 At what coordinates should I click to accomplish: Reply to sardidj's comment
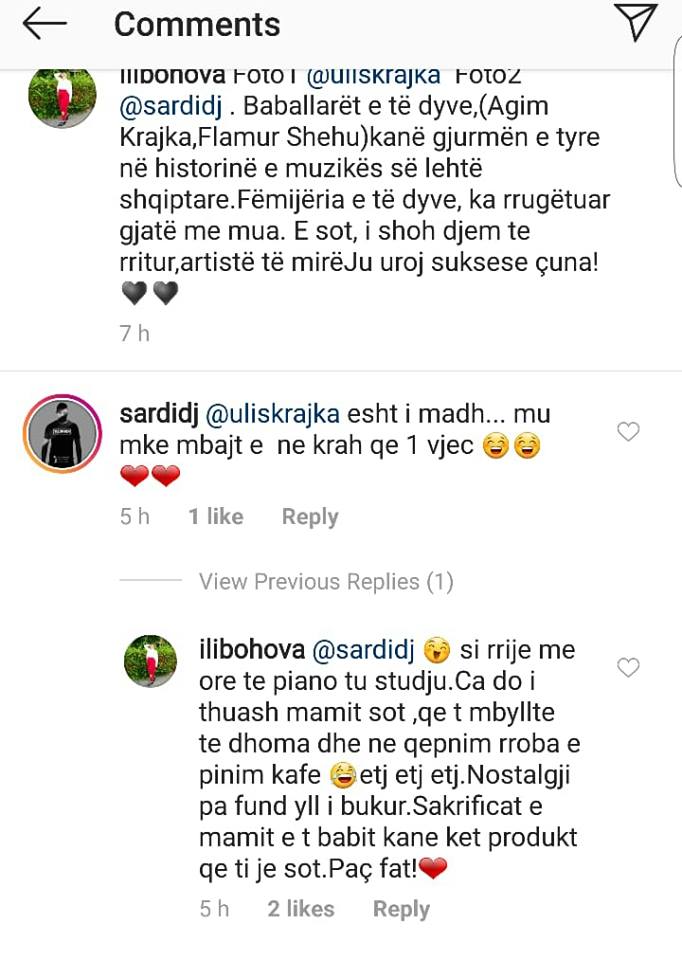point(309,517)
